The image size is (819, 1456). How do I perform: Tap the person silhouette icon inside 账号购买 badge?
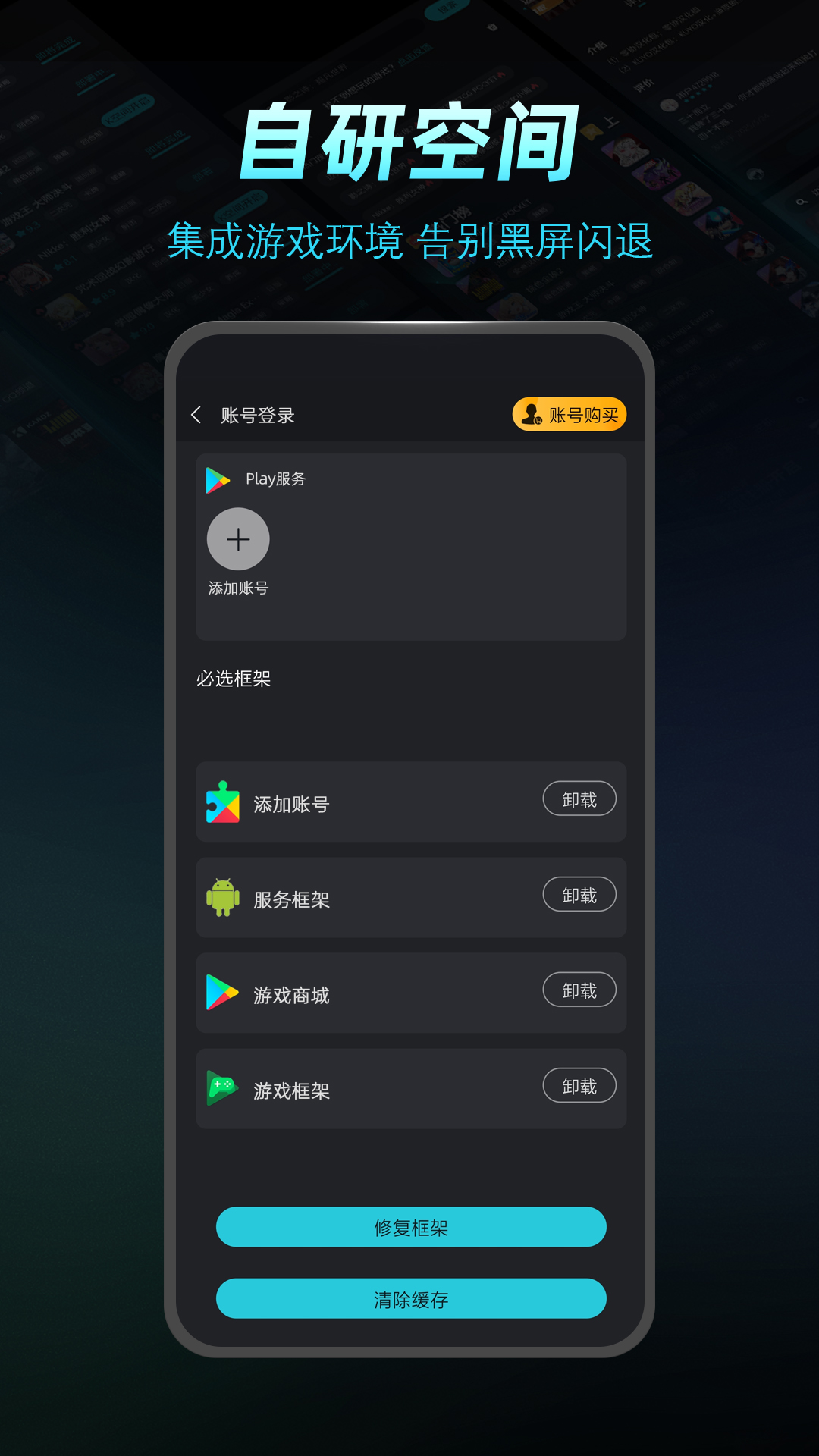coord(531,414)
